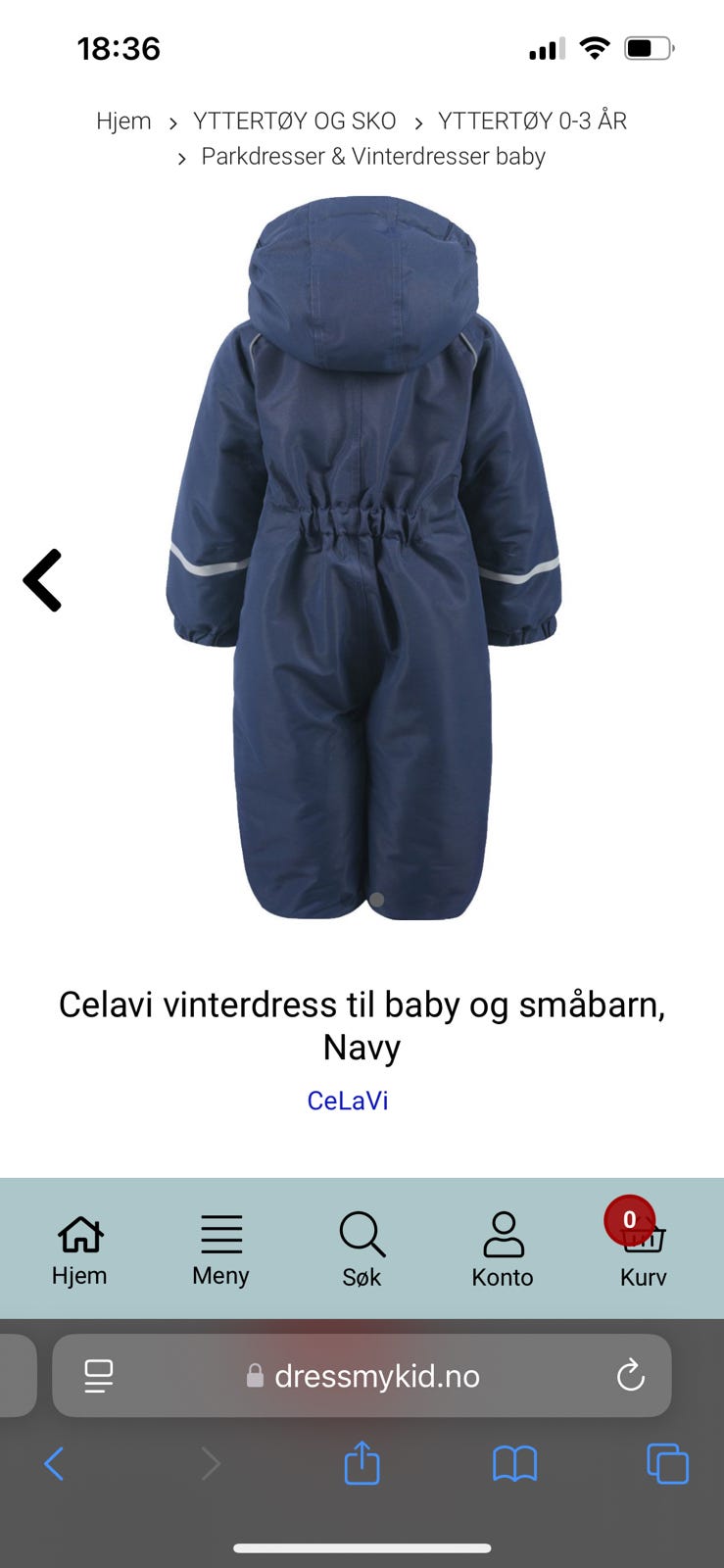Open the Hjem breadcrumb link
This screenshot has width=724, height=1568.
tap(123, 122)
